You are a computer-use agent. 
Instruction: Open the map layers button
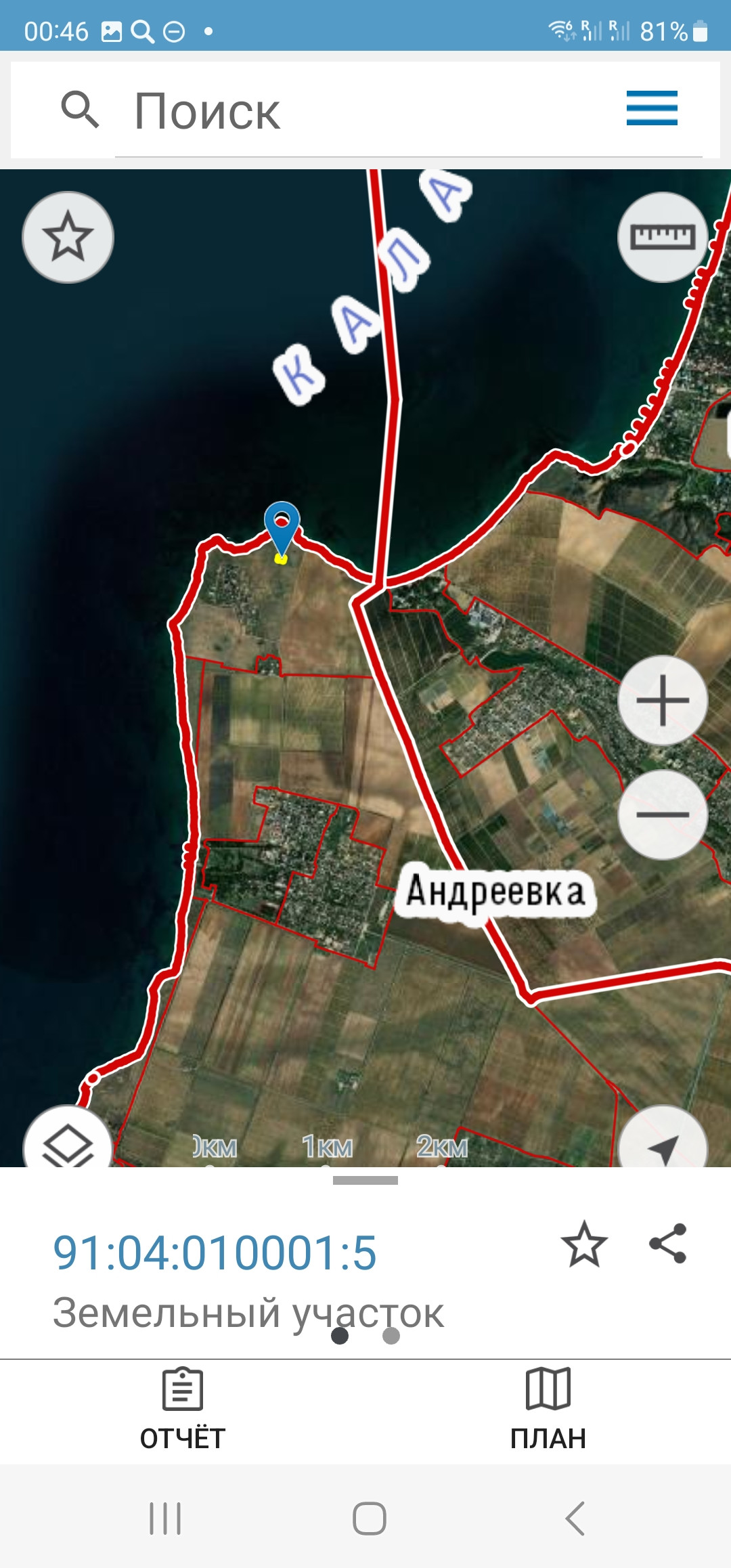[68, 1144]
